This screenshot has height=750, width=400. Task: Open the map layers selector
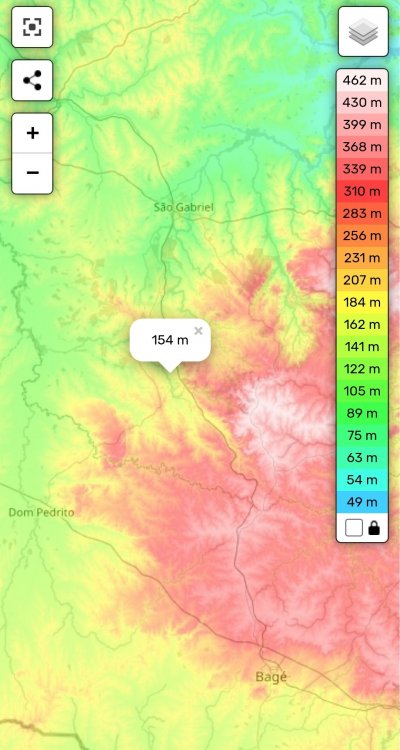[x=363, y=32]
